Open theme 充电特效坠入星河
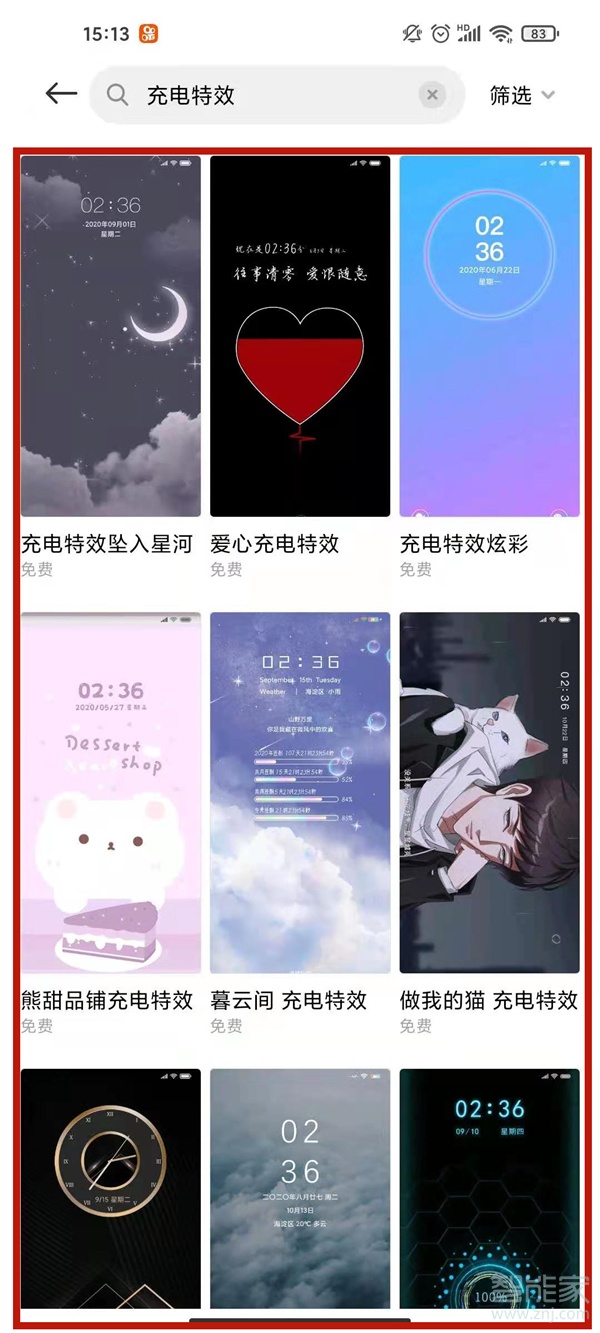Screen dimensions: 600x1333 [x=110, y=336]
